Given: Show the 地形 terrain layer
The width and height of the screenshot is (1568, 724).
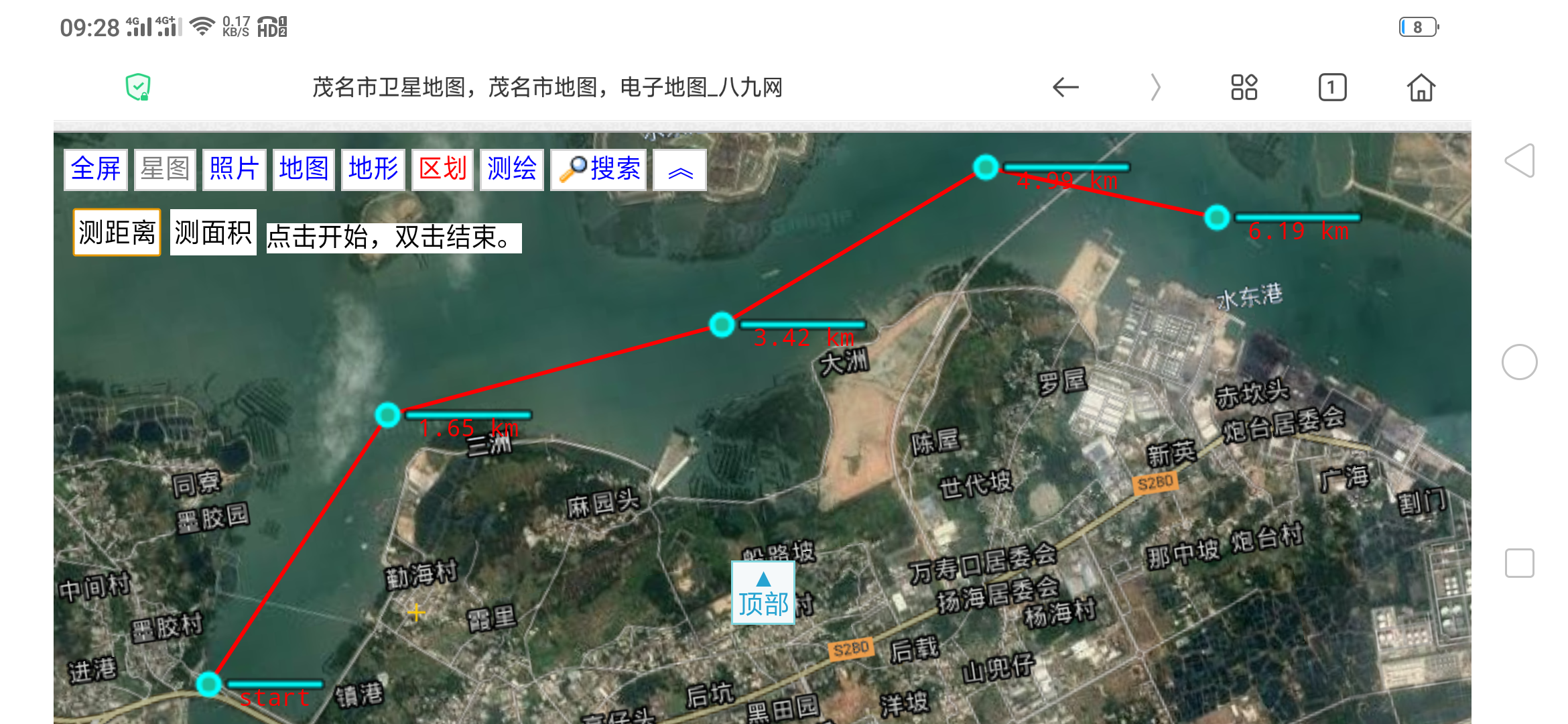Looking at the screenshot, I should tap(373, 169).
